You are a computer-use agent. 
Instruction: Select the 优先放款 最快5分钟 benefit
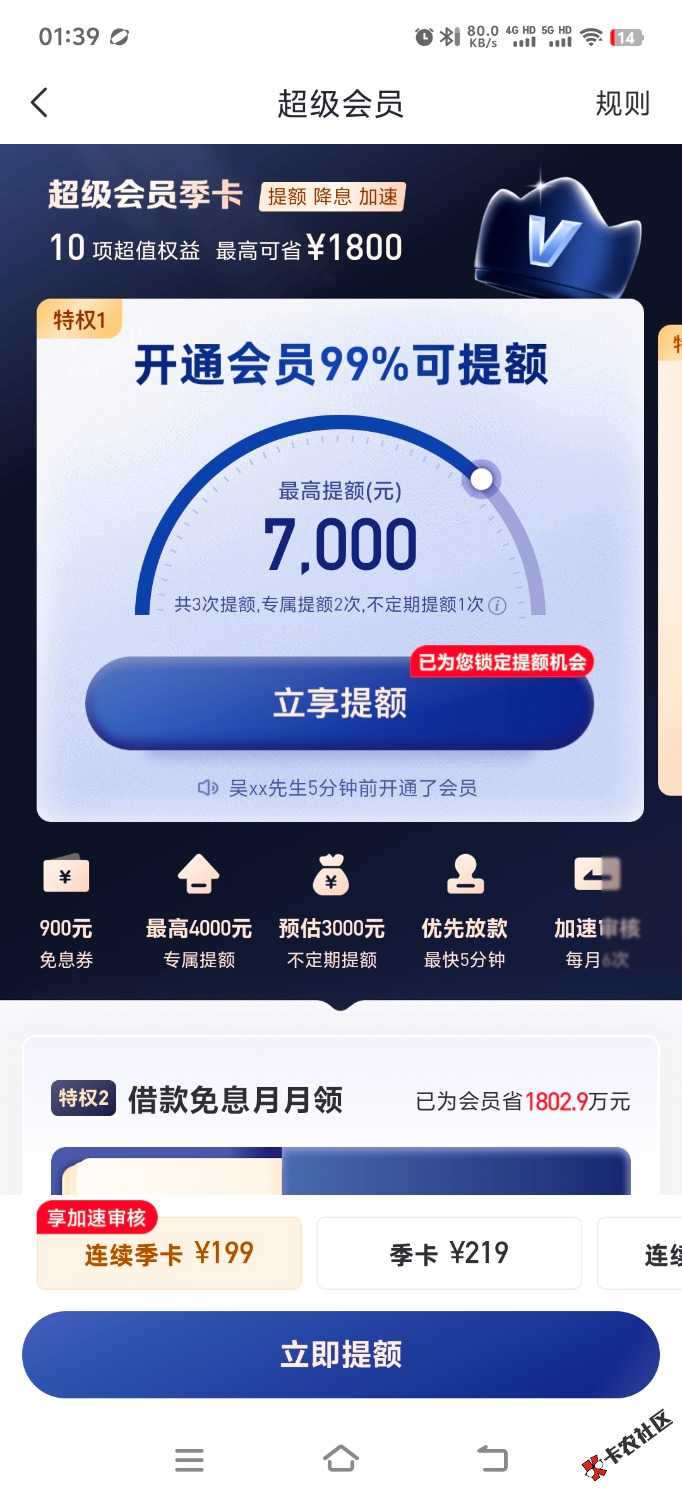(464, 912)
